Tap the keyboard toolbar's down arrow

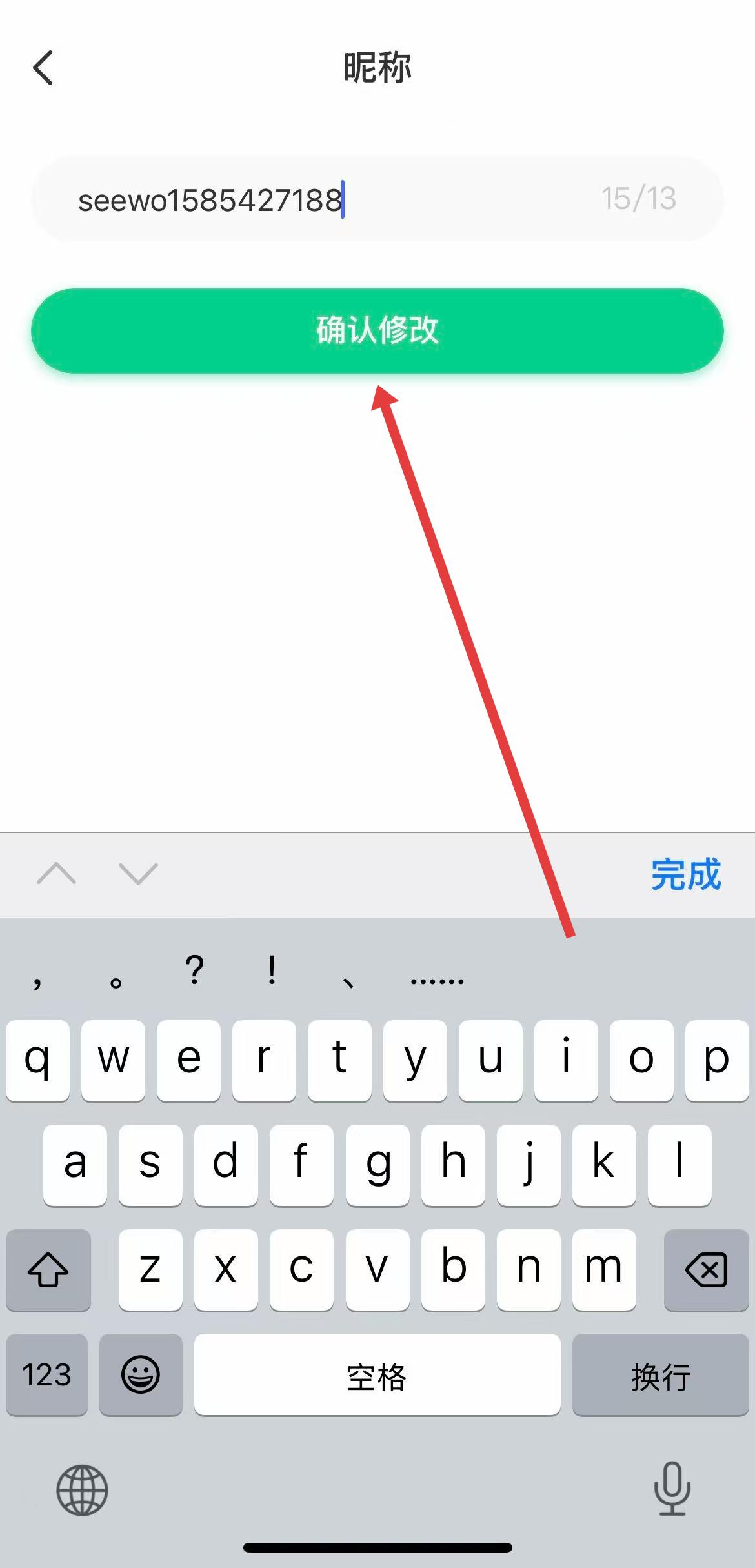[x=138, y=874]
